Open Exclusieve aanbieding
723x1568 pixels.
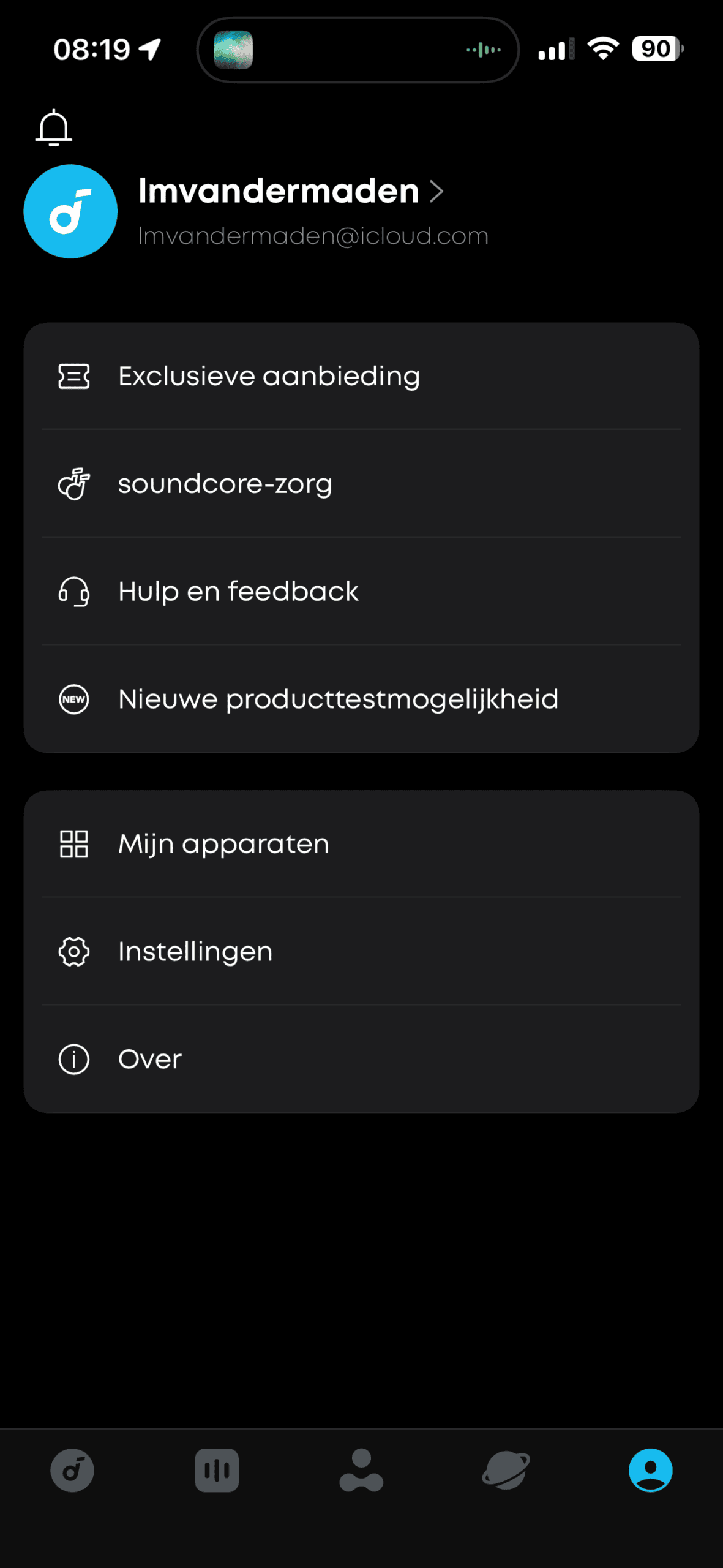tap(361, 376)
